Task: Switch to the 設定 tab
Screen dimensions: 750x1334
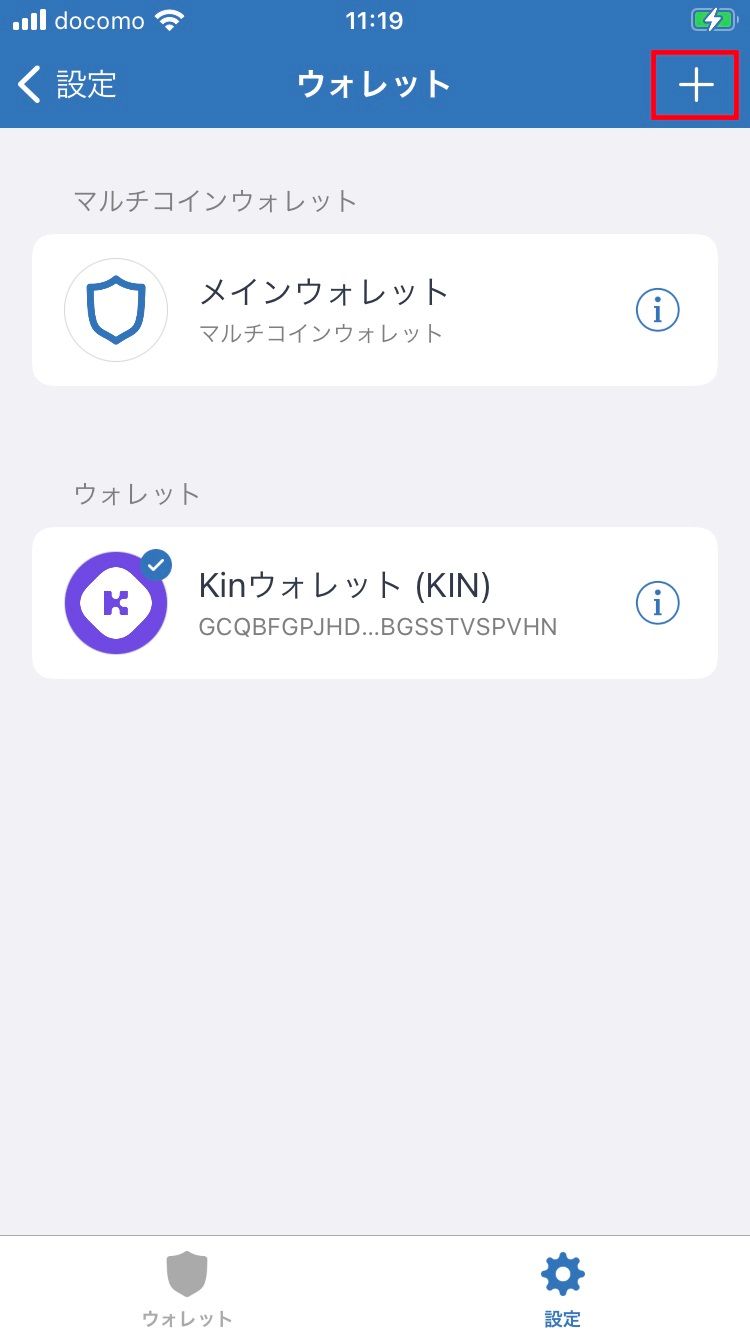Action: pyautogui.click(x=562, y=1288)
